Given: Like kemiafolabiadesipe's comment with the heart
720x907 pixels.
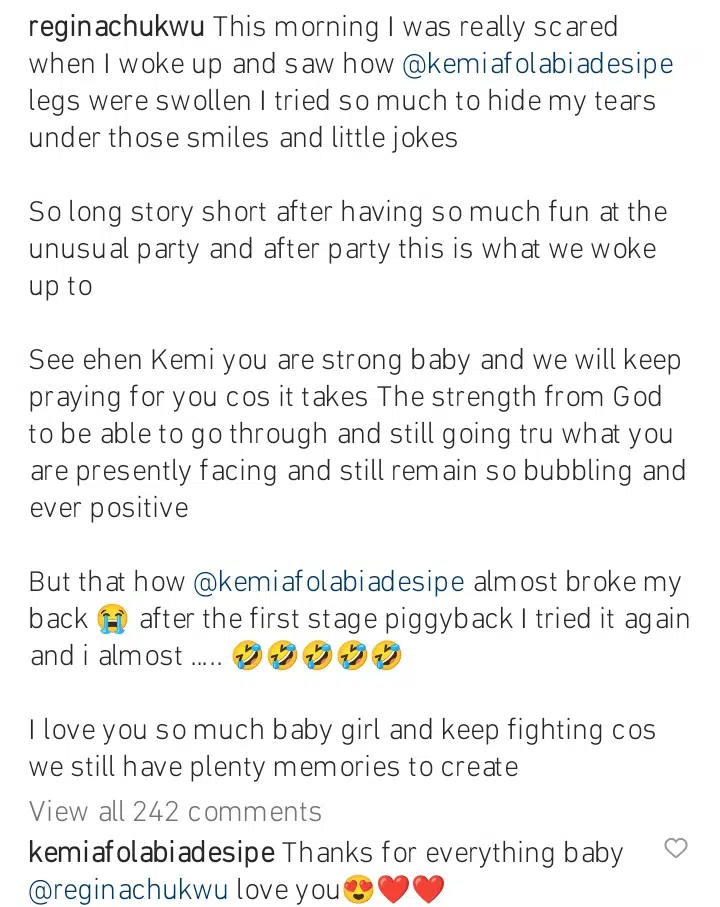Looking at the screenshot, I should [x=676, y=849].
